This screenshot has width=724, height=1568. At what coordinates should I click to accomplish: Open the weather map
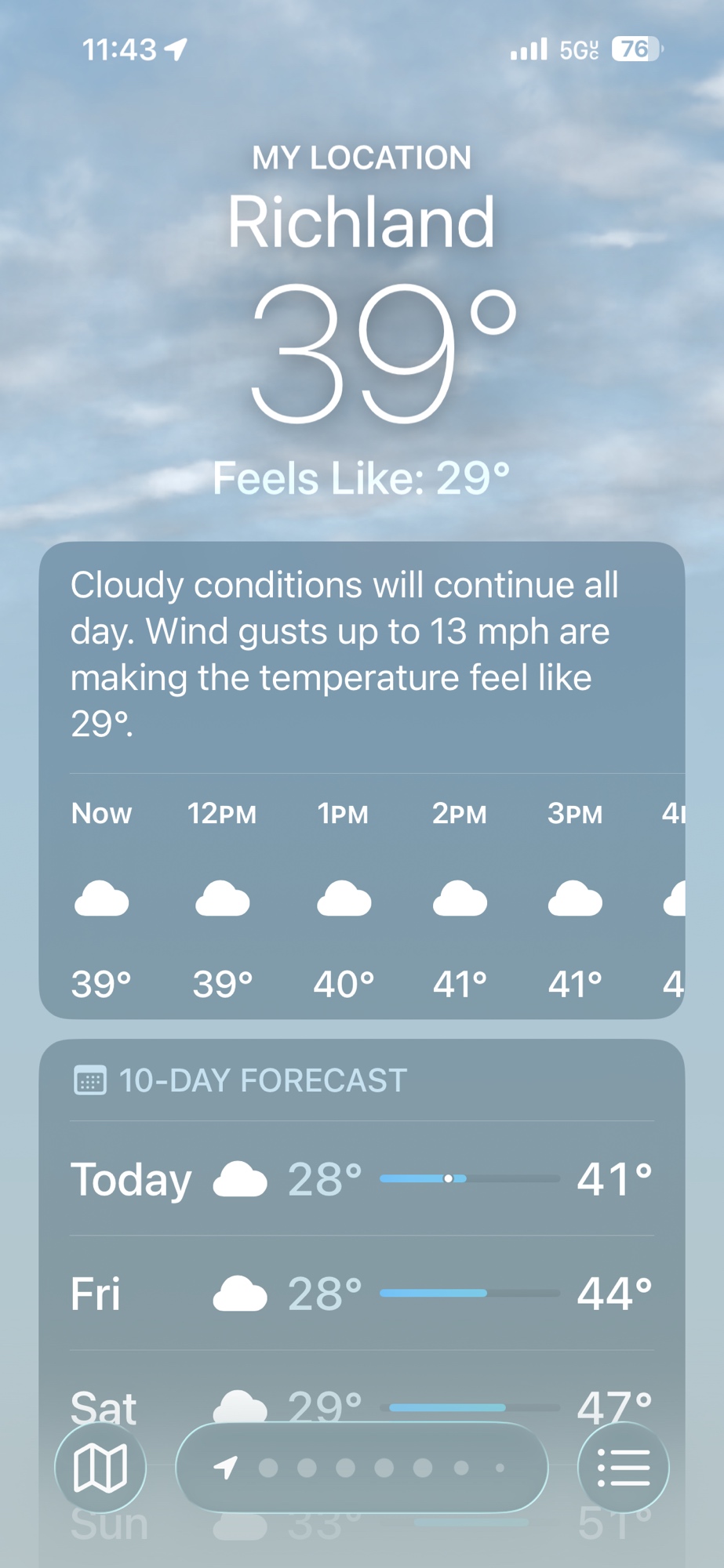pos(100,1468)
